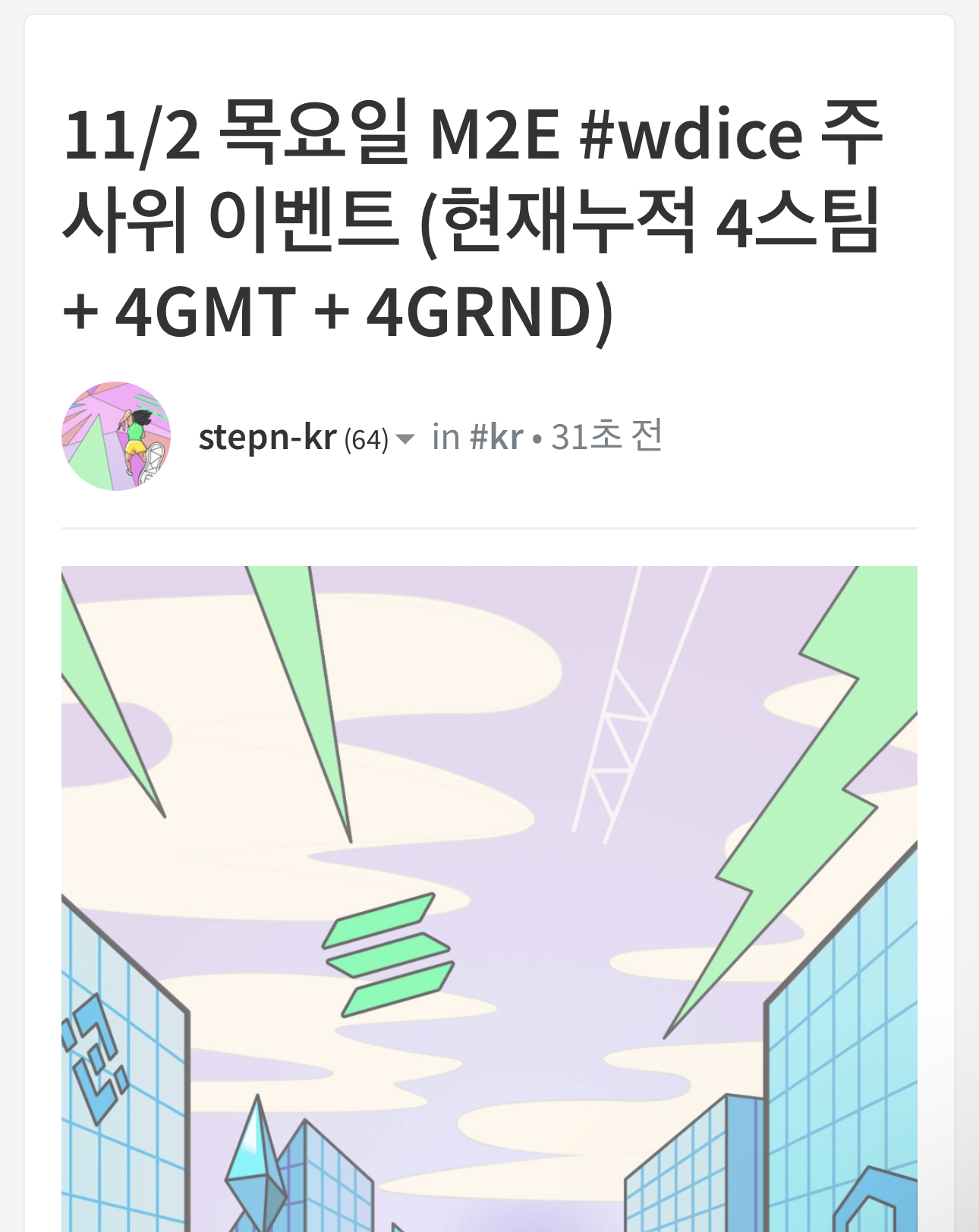The width and height of the screenshot is (979, 1232).
Task: View the post's cover illustration
Action: point(489,895)
